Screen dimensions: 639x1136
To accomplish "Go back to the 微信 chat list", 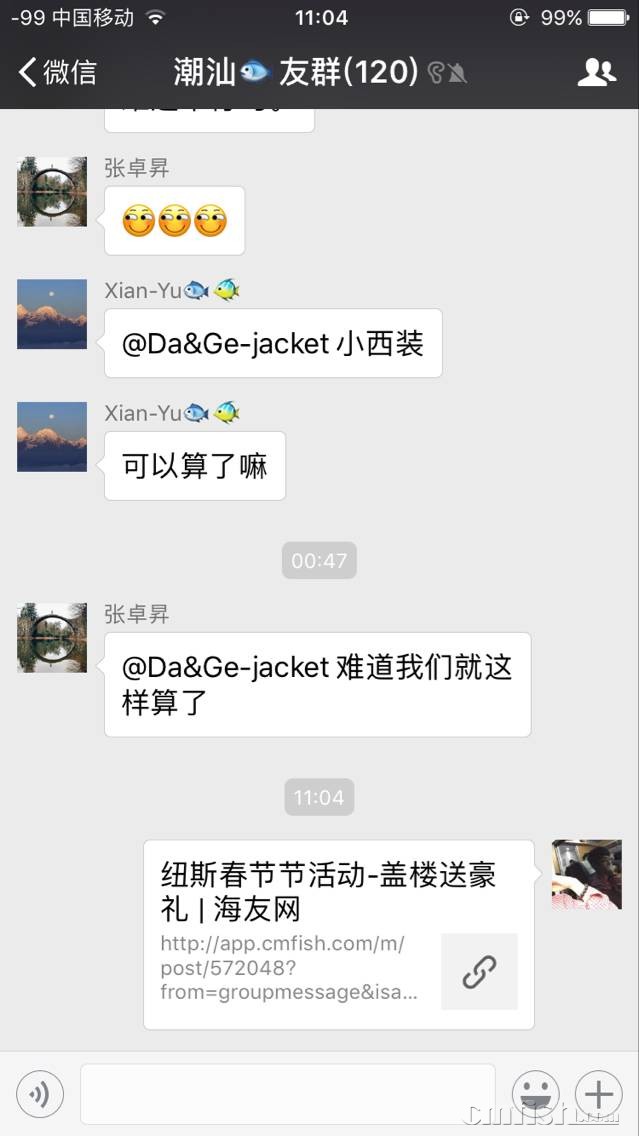I will tap(58, 72).
